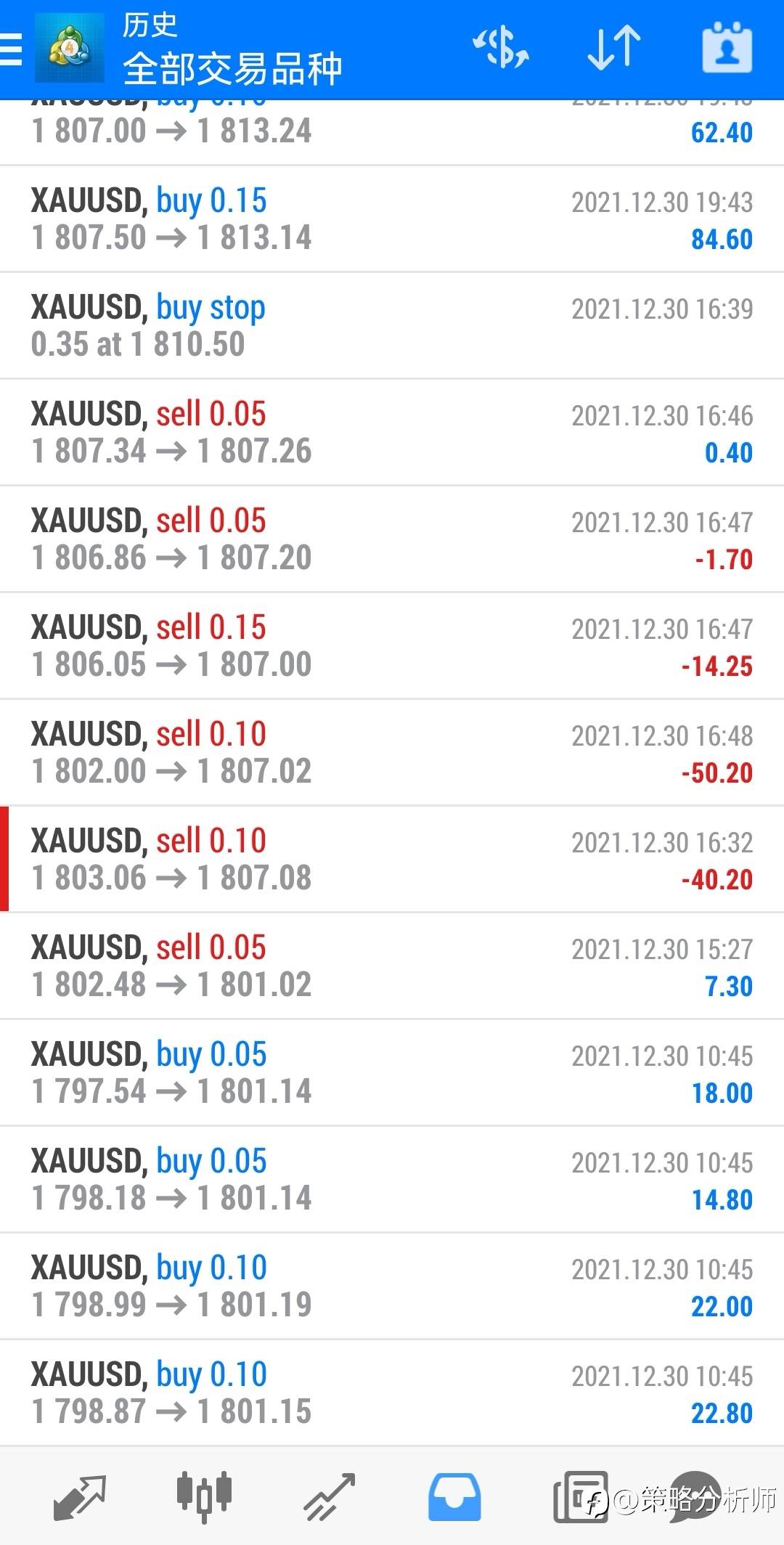Open the buy 0.10 trade with 22.80 profit
This screenshot has width=784, height=1545.
392,1393
